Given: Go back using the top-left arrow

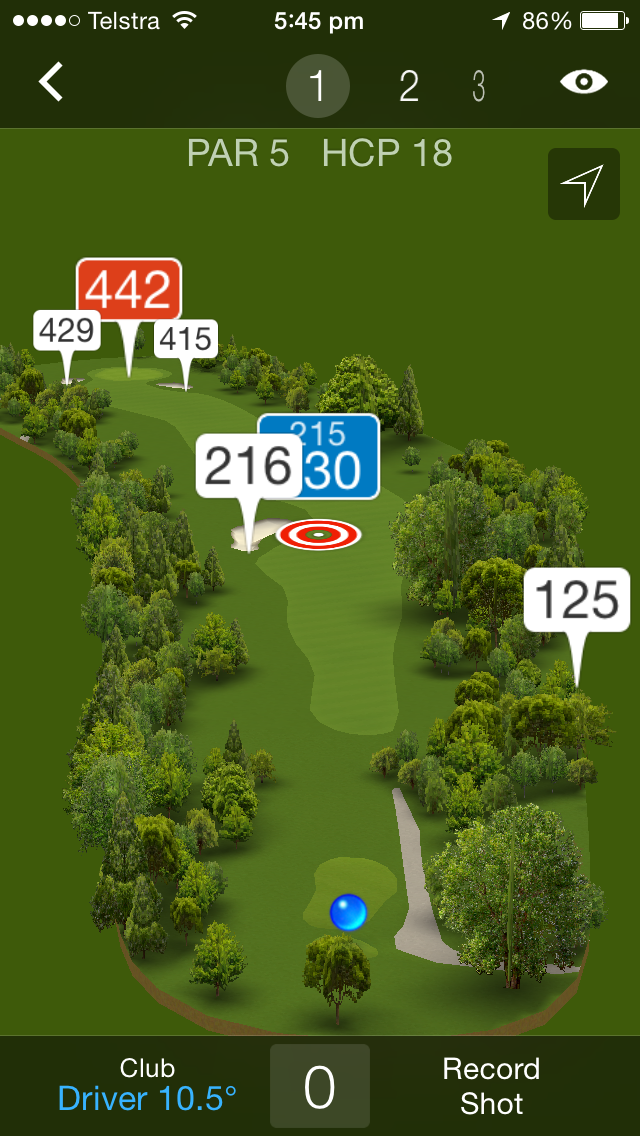Looking at the screenshot, I should coord(51,82).
